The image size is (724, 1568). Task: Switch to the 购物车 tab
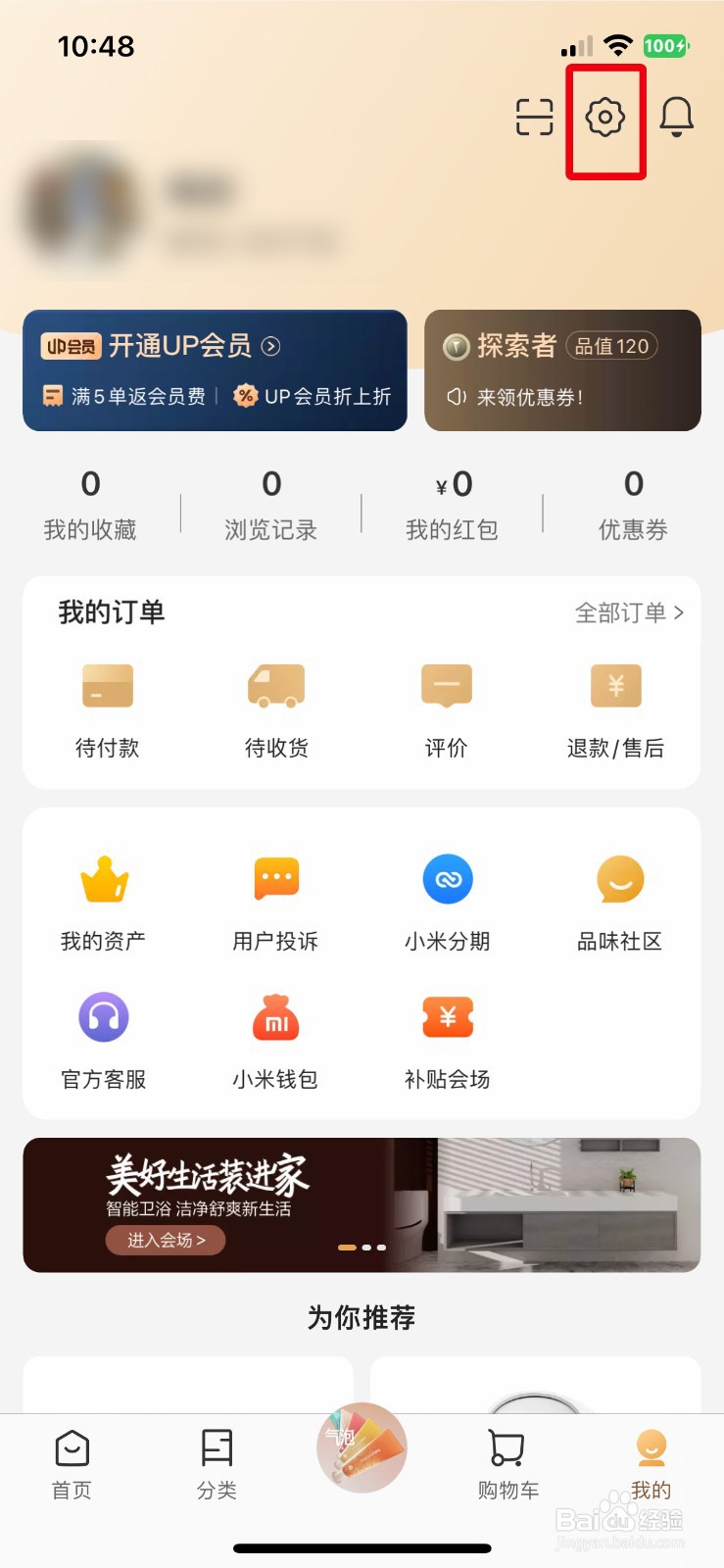tap(507, 1464)
